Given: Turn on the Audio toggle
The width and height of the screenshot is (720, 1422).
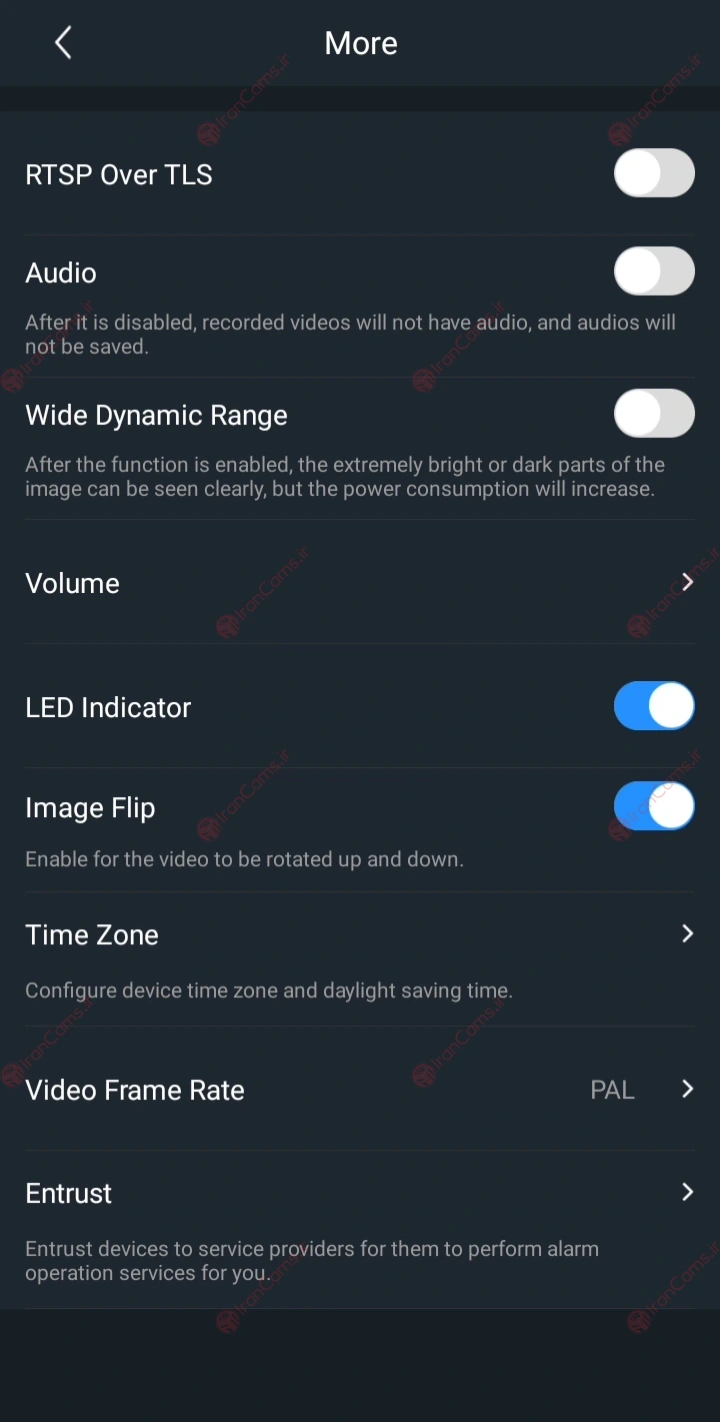Looking at the screenshot, I should (x=654, y=271).
